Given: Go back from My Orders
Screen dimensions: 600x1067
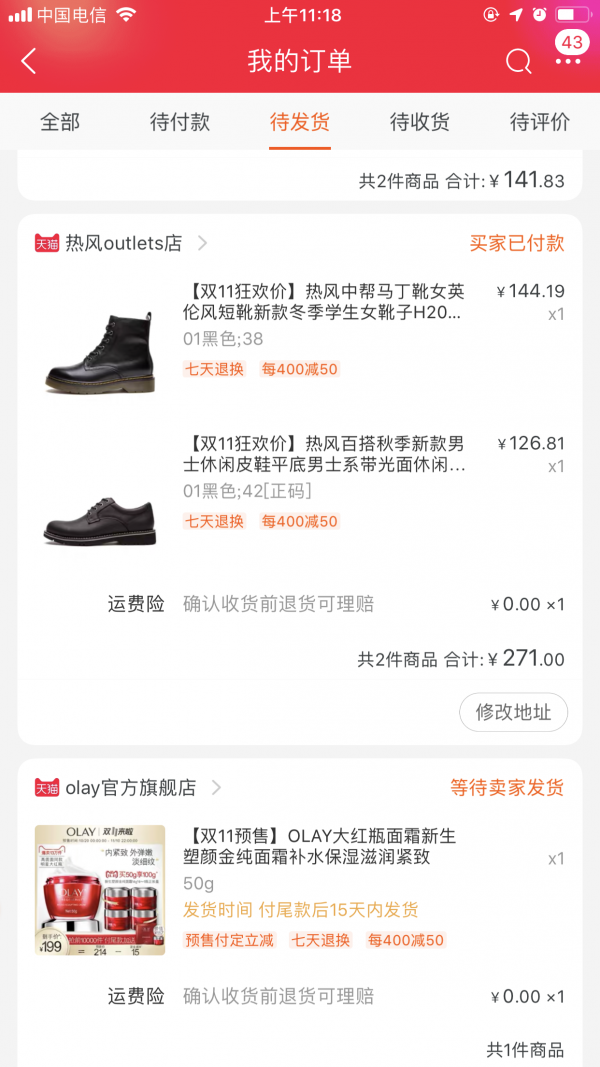Looking at the screenshot, I should [29, 61].
